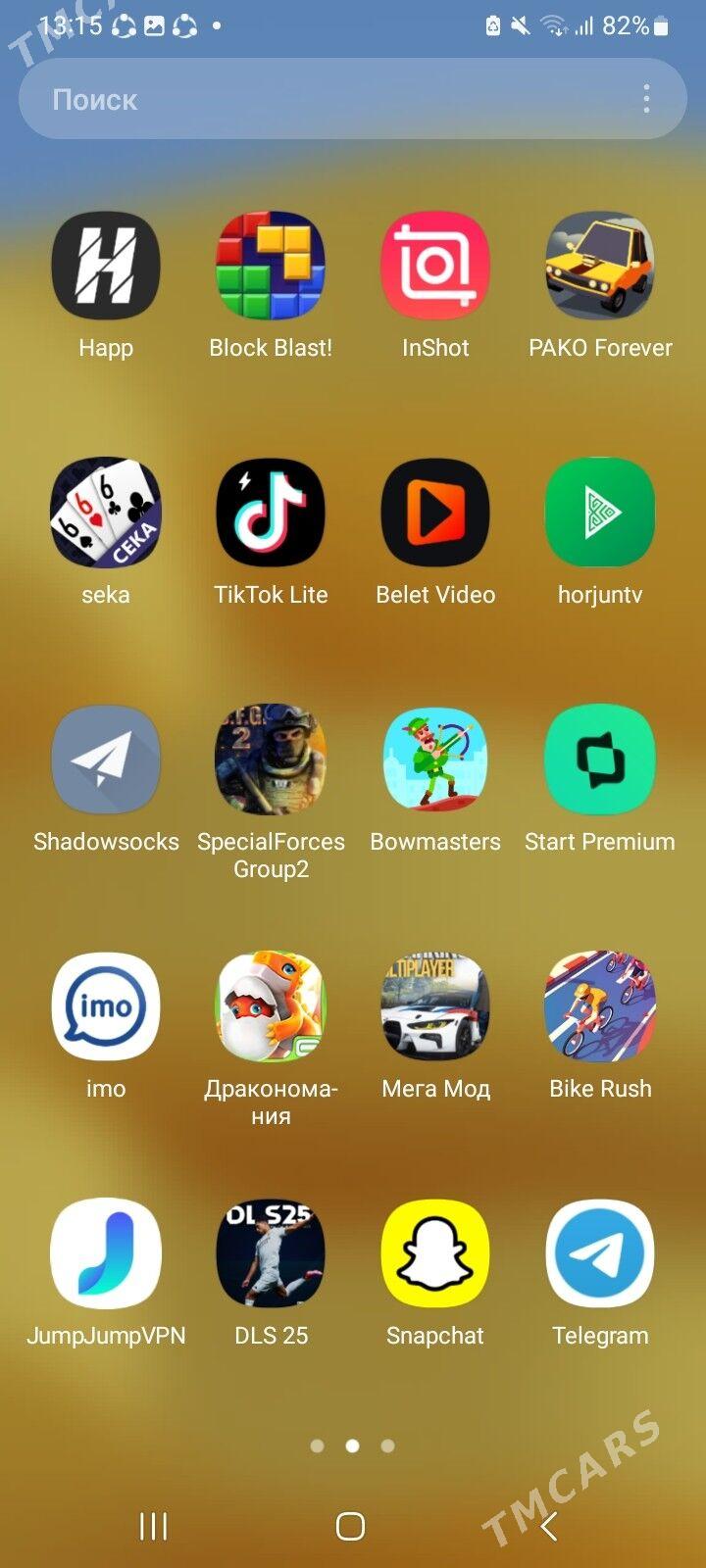Launch Telegram
Viewport: 706px width, 1568px height.
coord(600,1254)
